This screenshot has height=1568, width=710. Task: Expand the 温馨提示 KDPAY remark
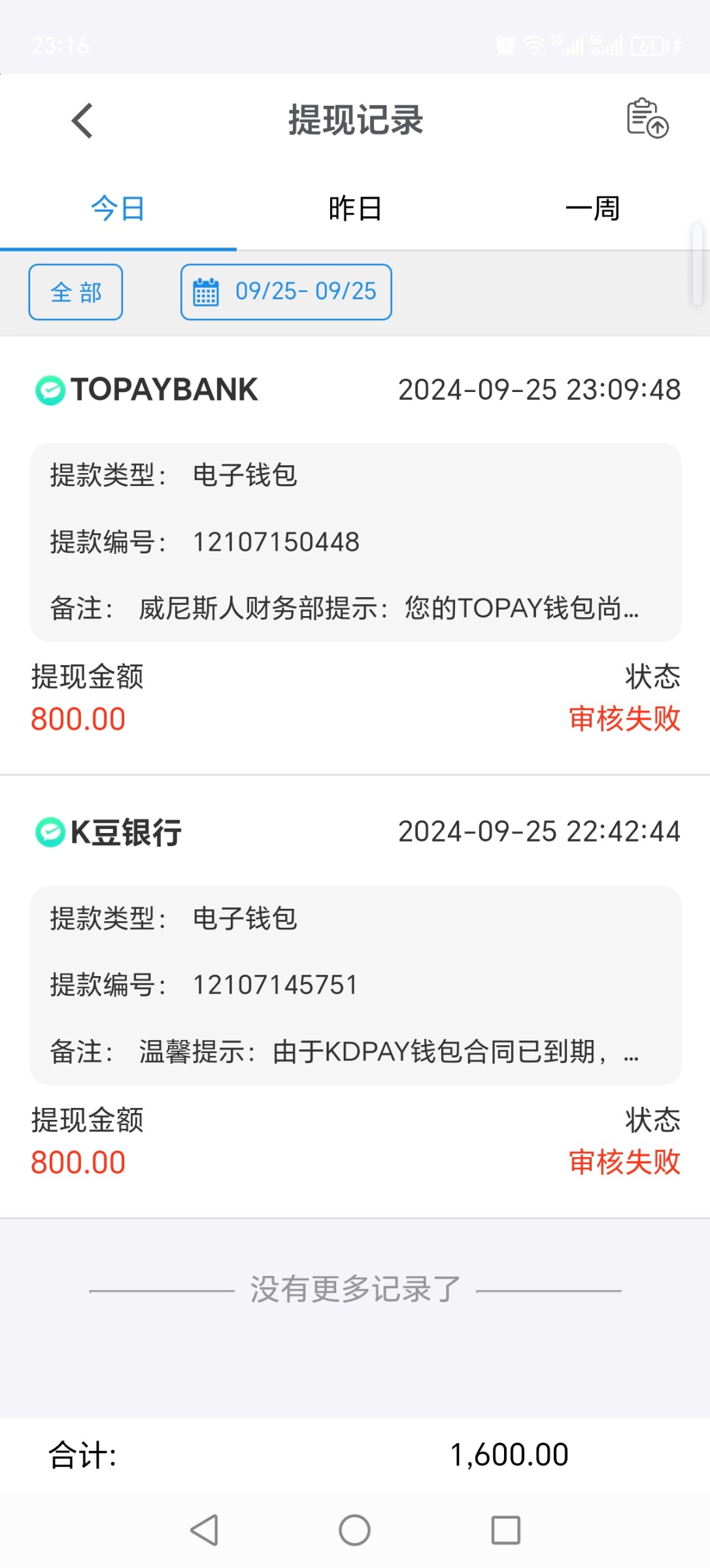388,1052
